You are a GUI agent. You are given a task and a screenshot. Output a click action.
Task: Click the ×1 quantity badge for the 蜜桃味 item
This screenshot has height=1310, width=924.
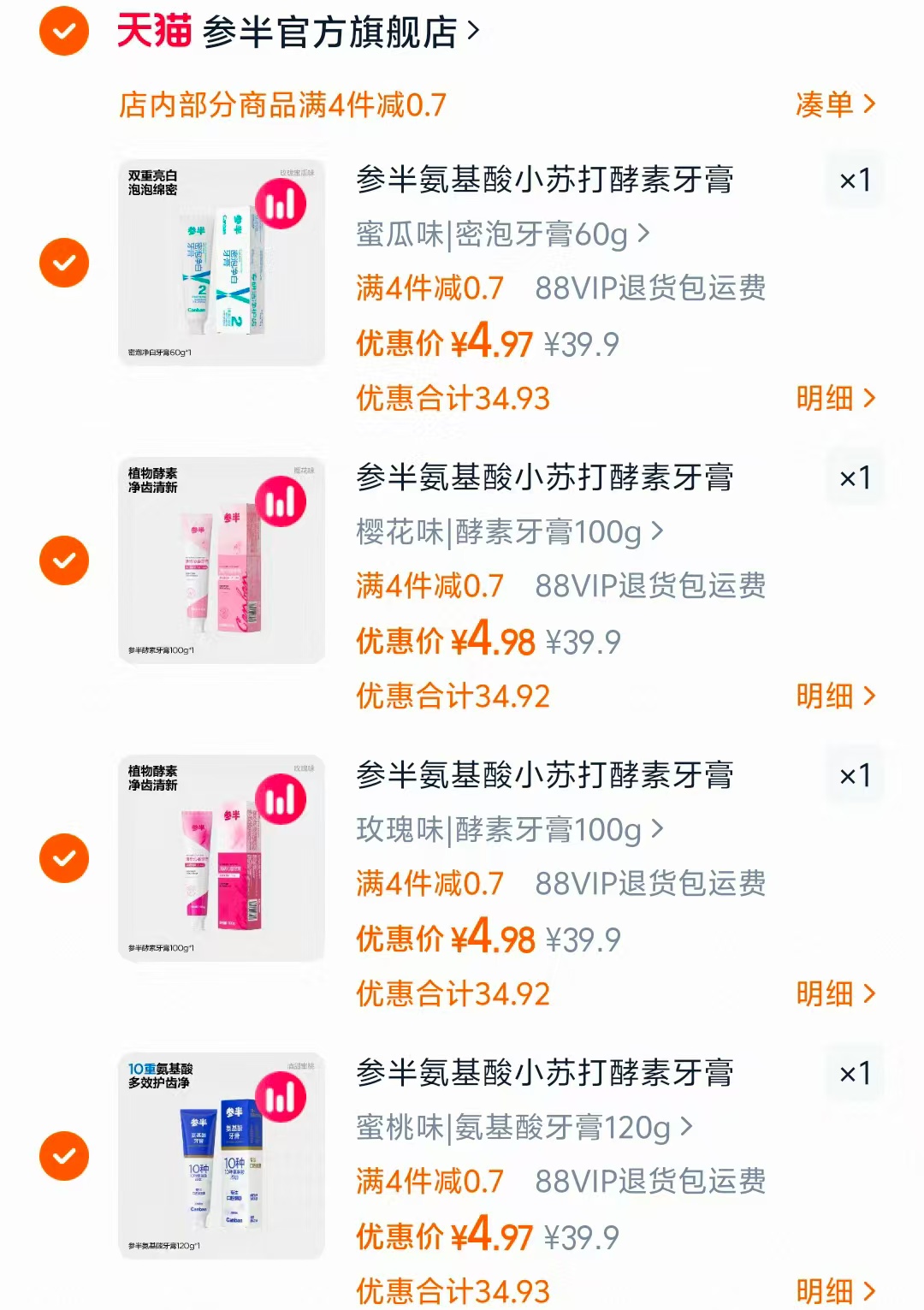(855, 1074)
